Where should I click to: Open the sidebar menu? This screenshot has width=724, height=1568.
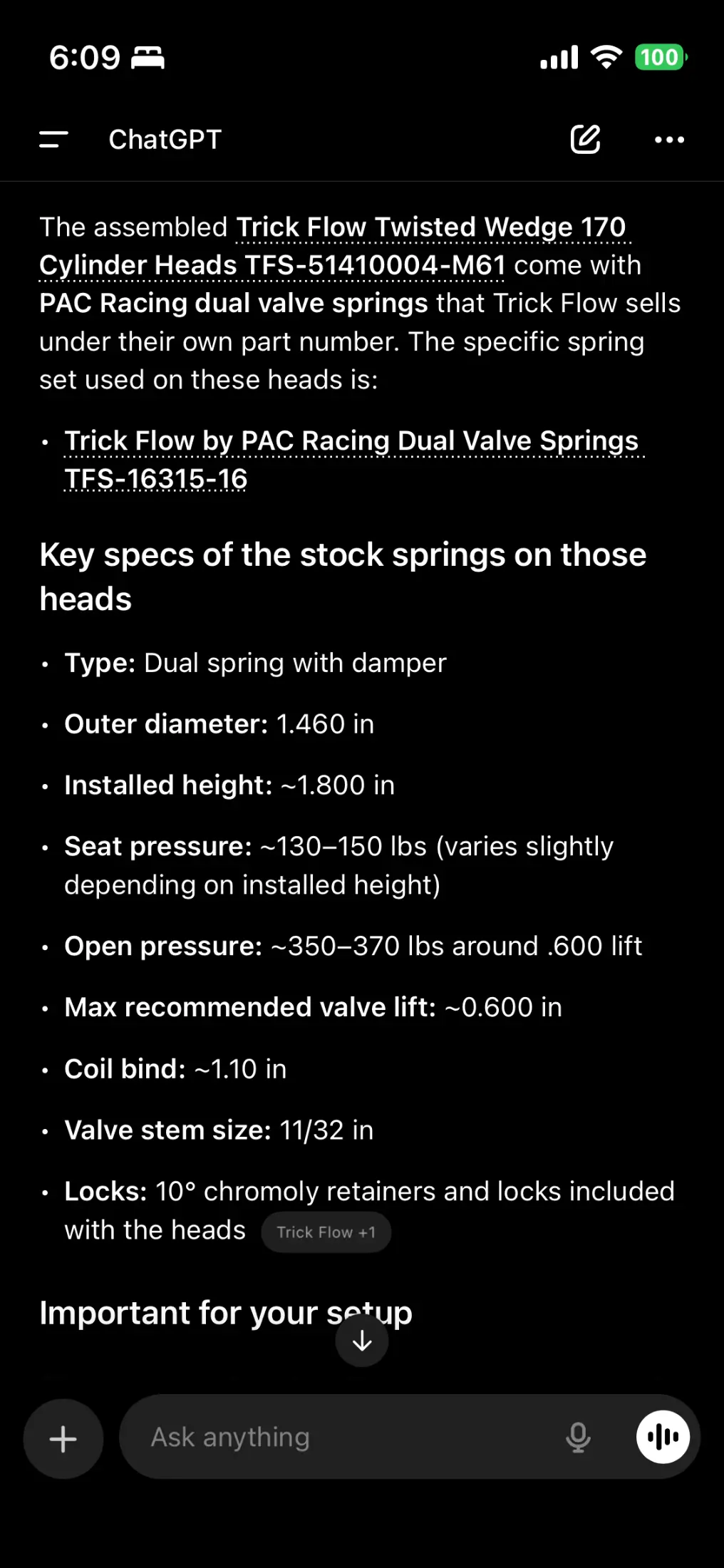tap(53, 140)
